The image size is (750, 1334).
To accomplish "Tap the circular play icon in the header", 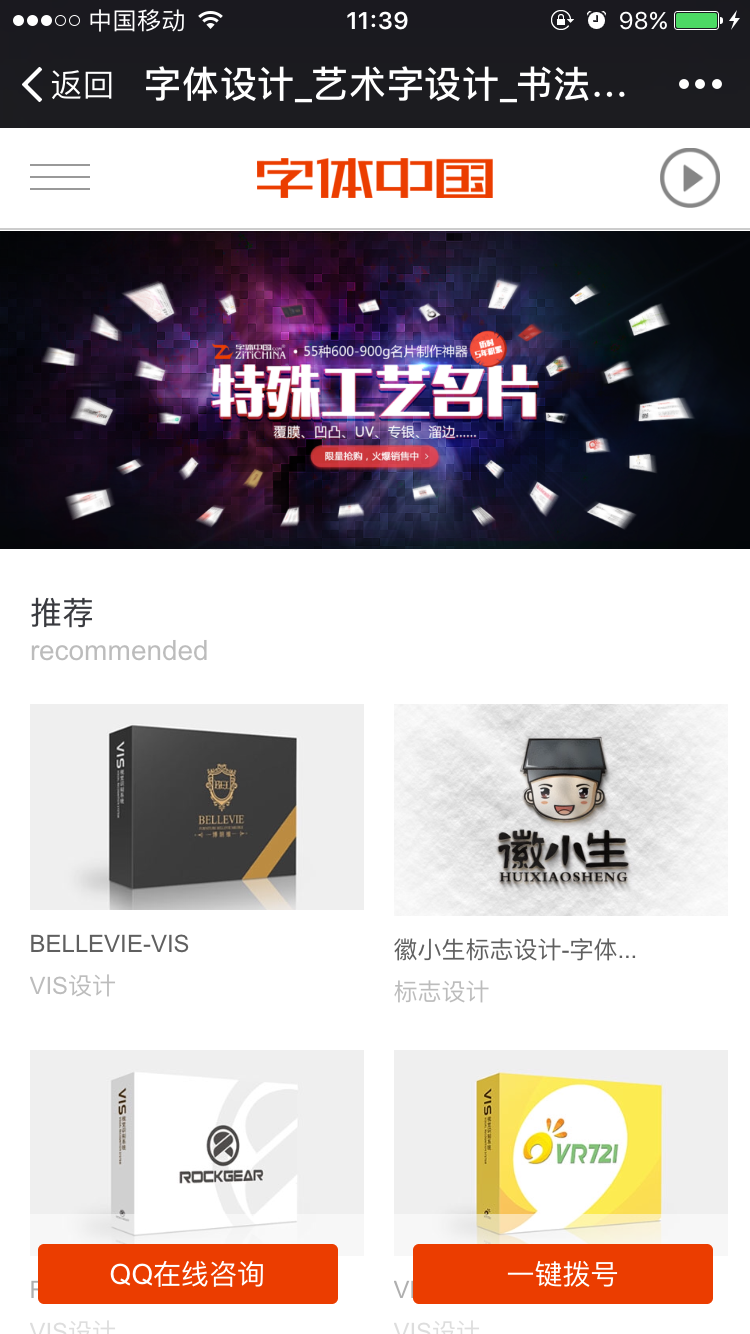I will [690, 178].
